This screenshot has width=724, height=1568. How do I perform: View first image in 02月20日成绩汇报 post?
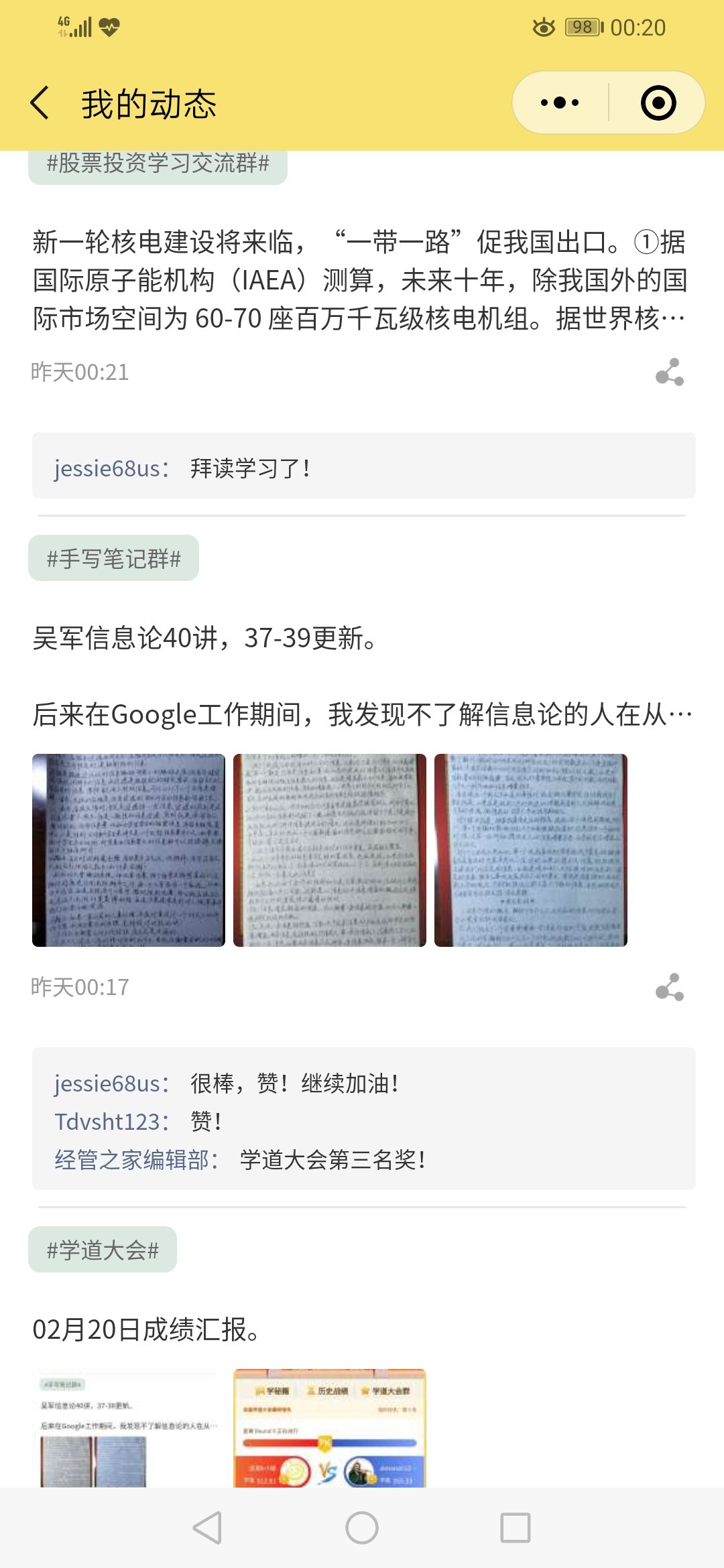pyautogui.click(x=129, y=1427)
